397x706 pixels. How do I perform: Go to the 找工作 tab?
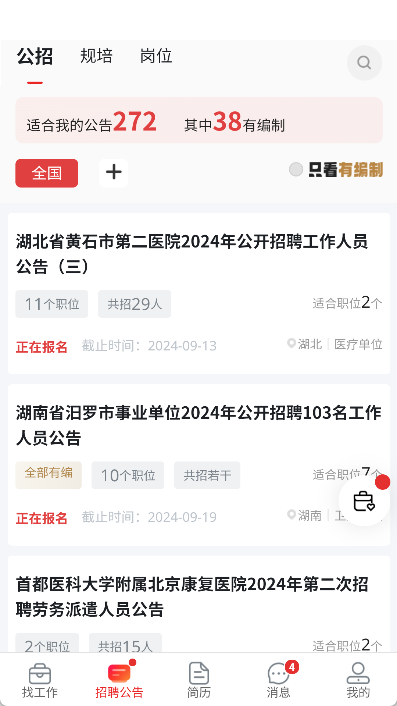[x=40, y=680]
